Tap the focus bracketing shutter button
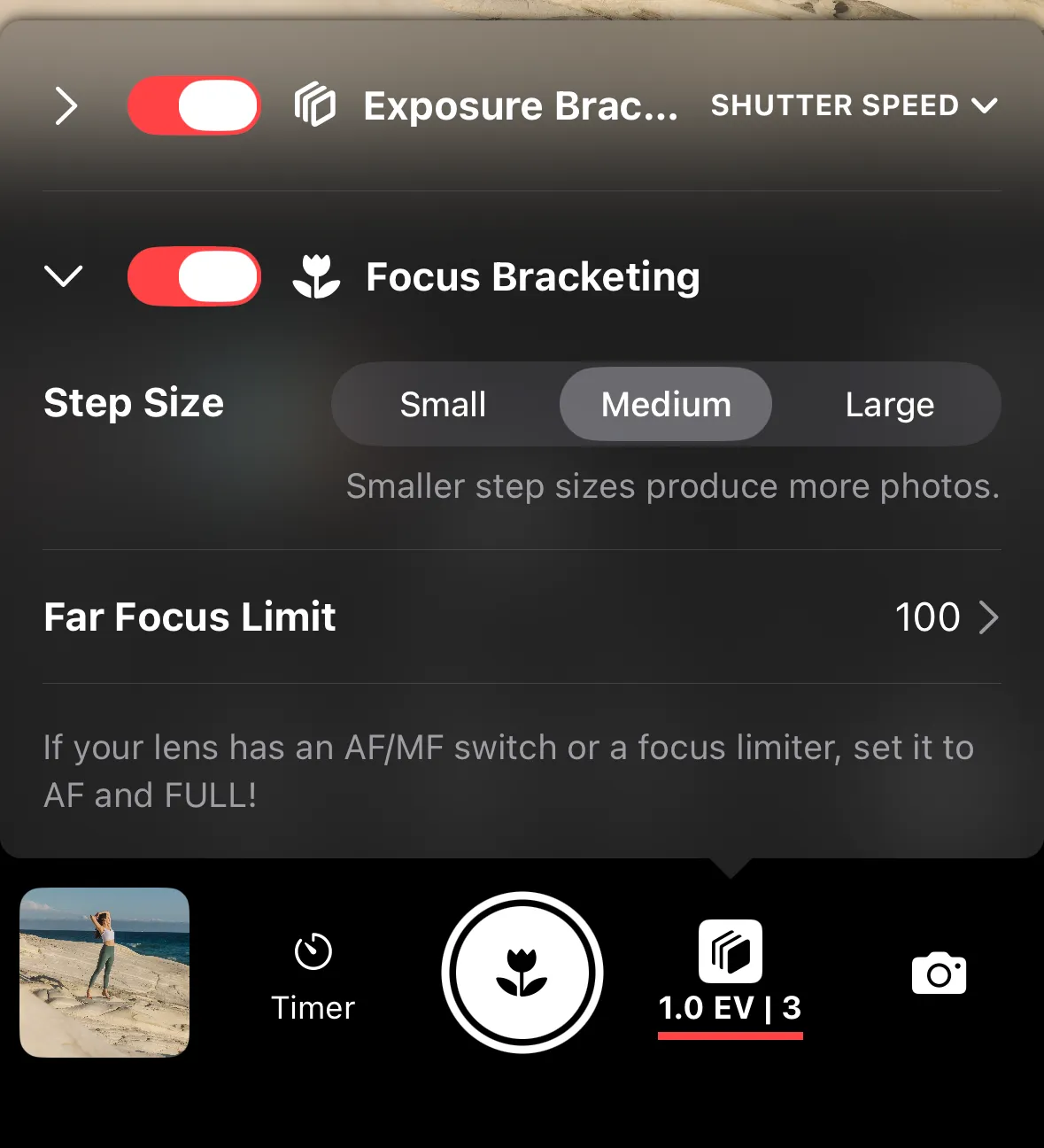Viewport: 1044px width, 1148px height. [x=522, y=973]
